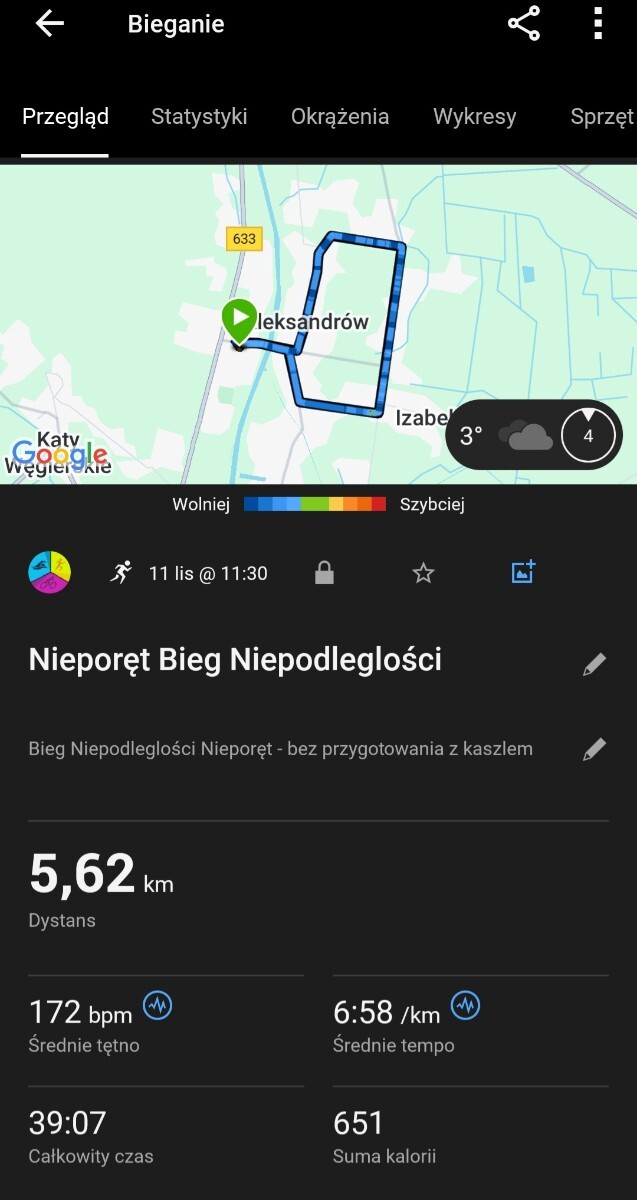Change the activity privacy lock
The image size is (637, 1200).
[x=324, y=573]
